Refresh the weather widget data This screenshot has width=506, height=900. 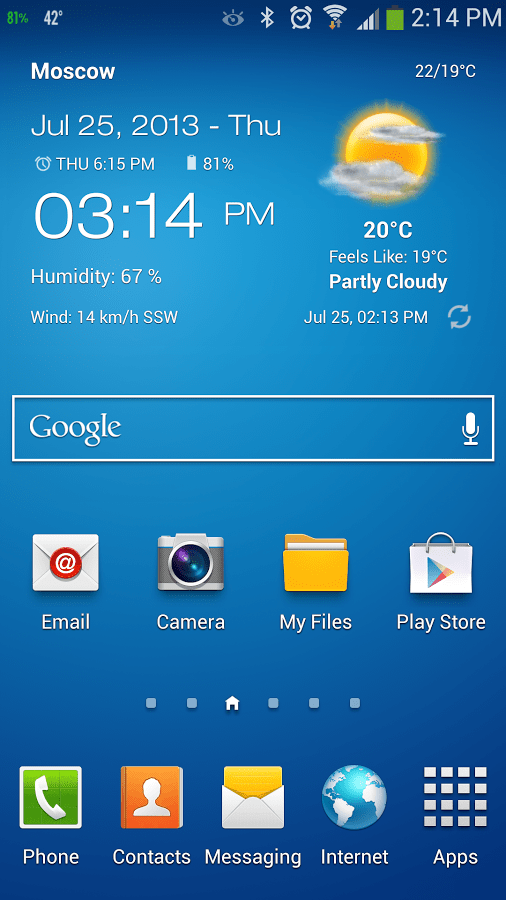coord(460,317)
